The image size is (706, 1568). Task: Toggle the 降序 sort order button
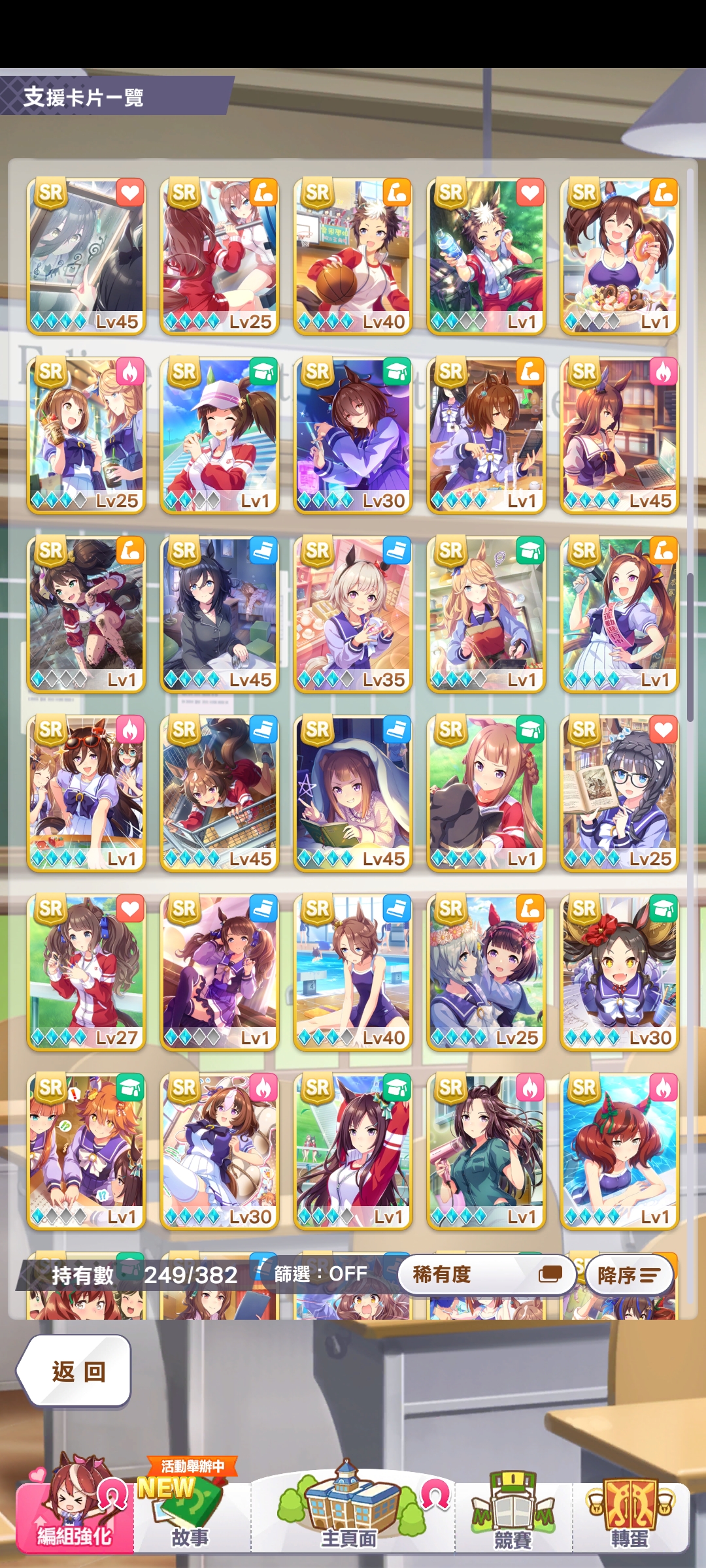point(628,1275)
